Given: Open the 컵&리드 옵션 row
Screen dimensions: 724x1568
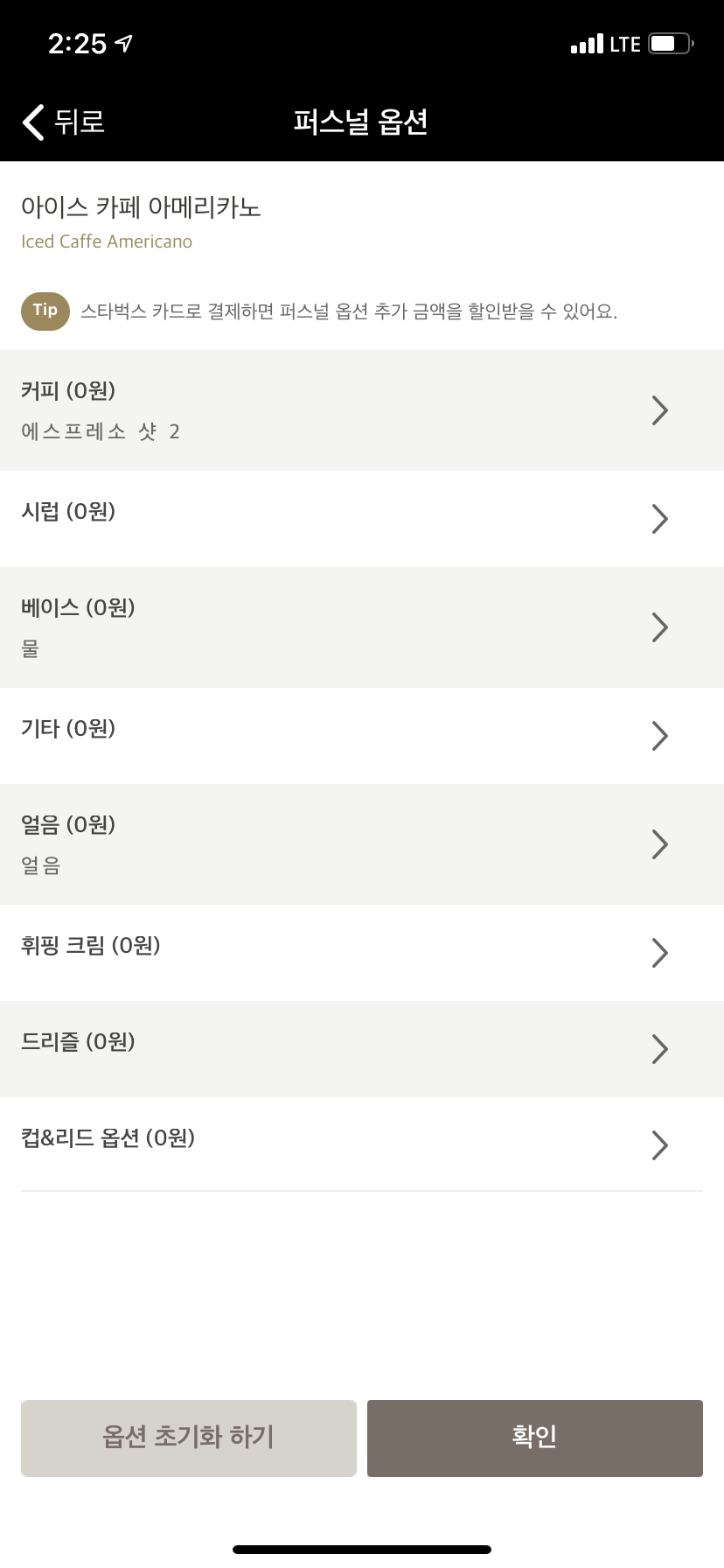Looking at the screenshot, I should click(x=362, y=1144).
